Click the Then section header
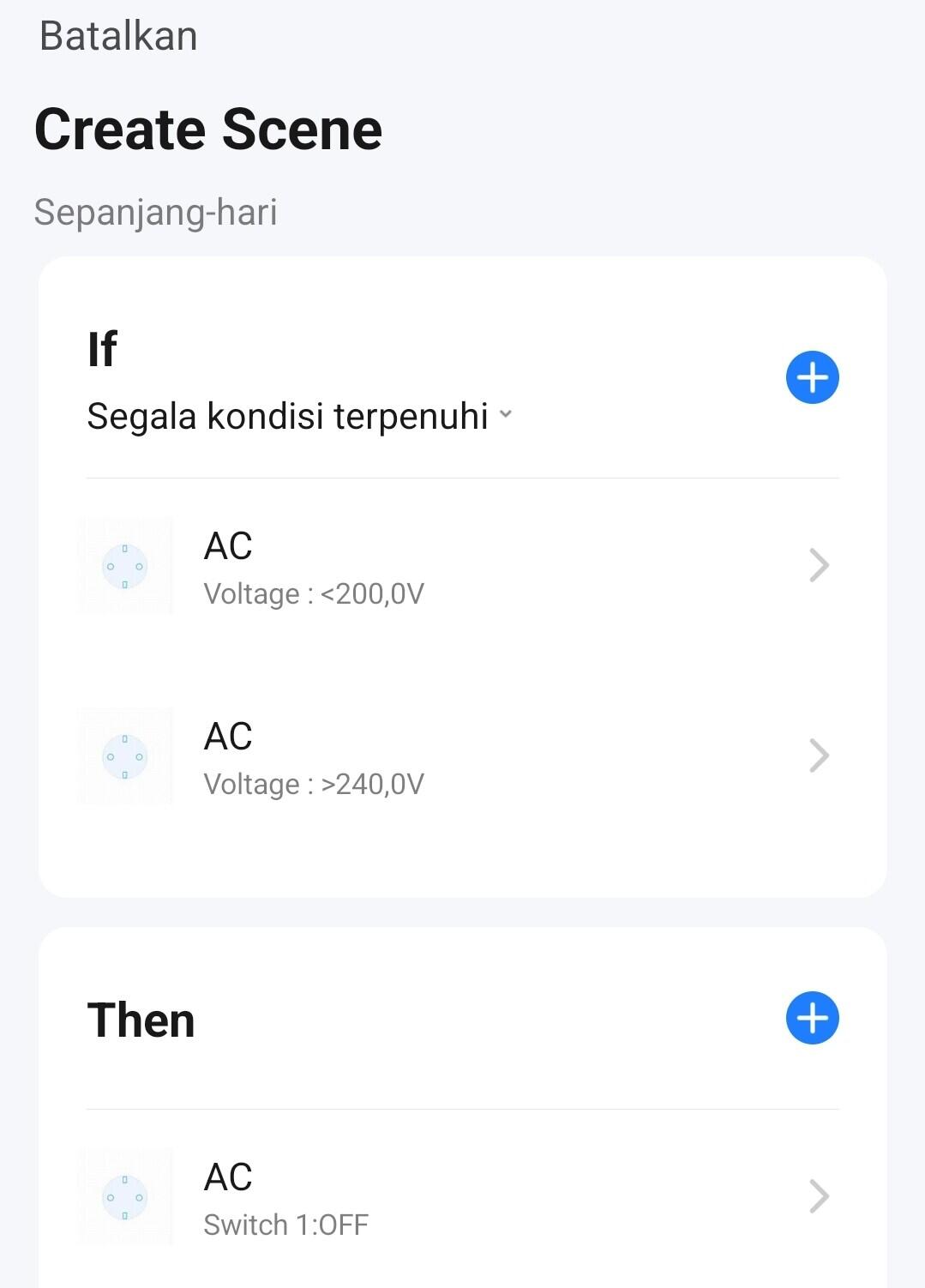 142,1019
